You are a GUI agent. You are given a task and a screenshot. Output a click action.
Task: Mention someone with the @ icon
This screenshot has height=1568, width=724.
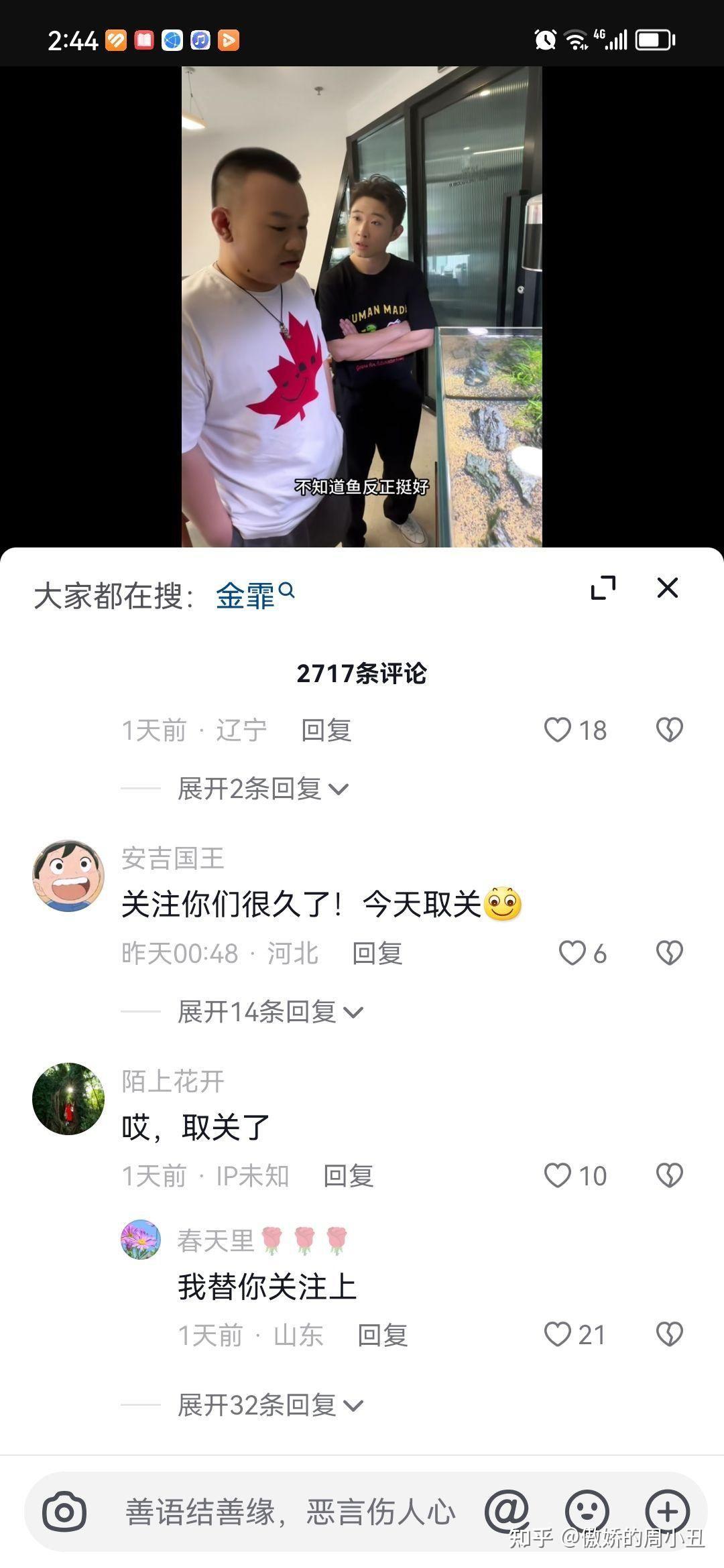[507, 1511]
